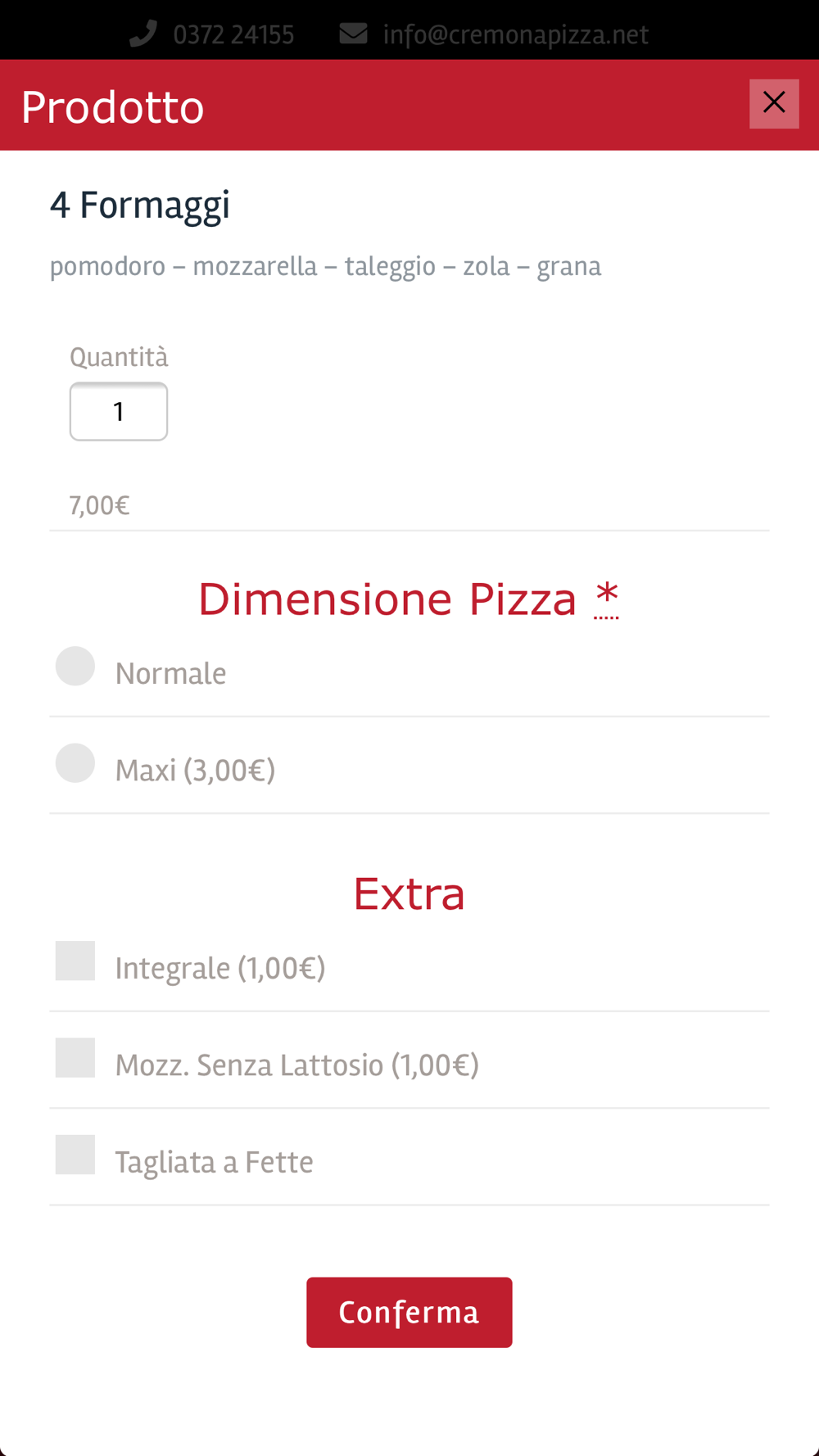Check the Integrale extra option
819x1456 pixels.
[75, 961]
